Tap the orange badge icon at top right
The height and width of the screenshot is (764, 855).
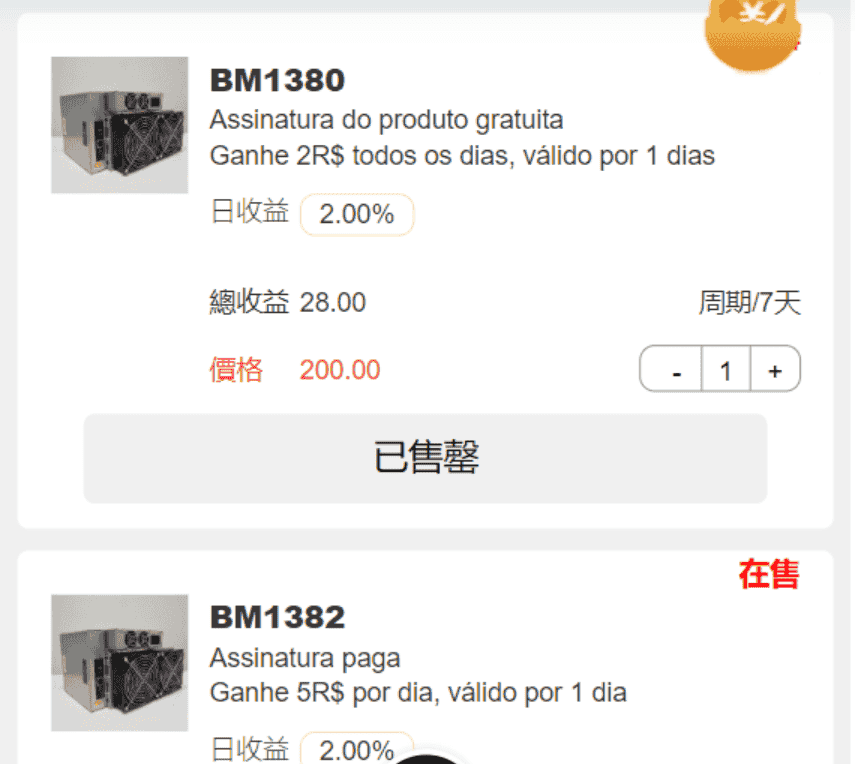754,30
